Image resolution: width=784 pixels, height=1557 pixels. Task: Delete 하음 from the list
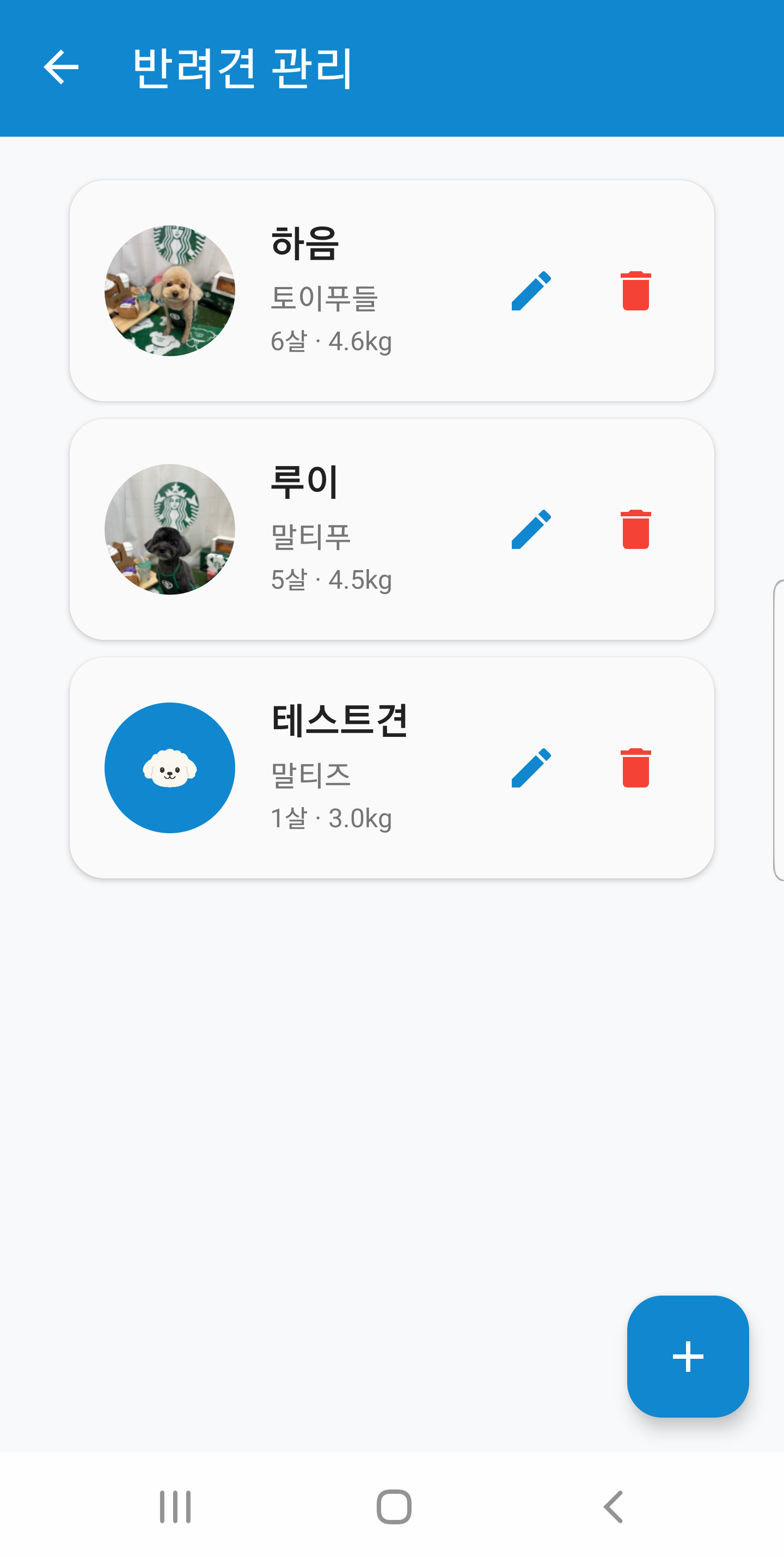pyautogui.click(x=635, y=291)
